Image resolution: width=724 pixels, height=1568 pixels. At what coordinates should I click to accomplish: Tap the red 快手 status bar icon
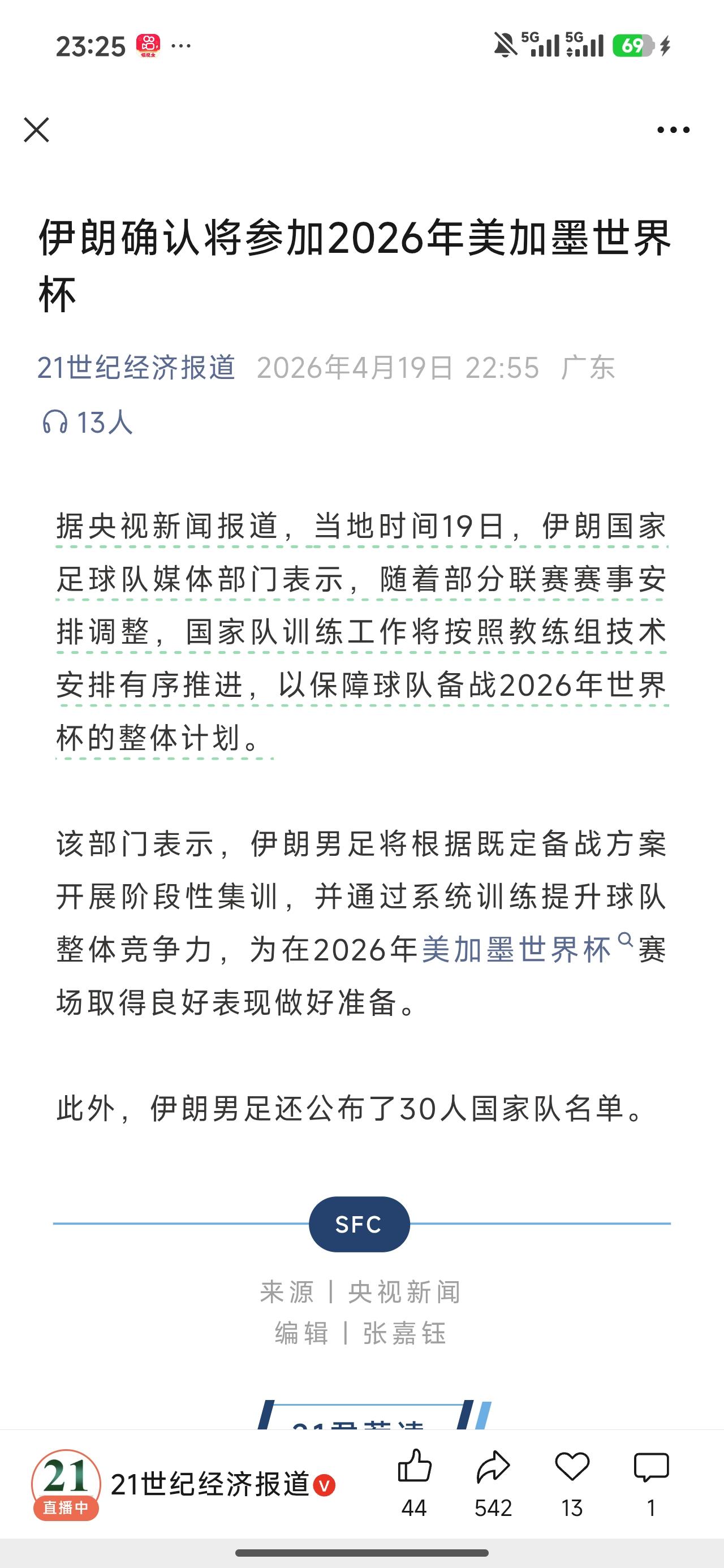tap(148, 44)
